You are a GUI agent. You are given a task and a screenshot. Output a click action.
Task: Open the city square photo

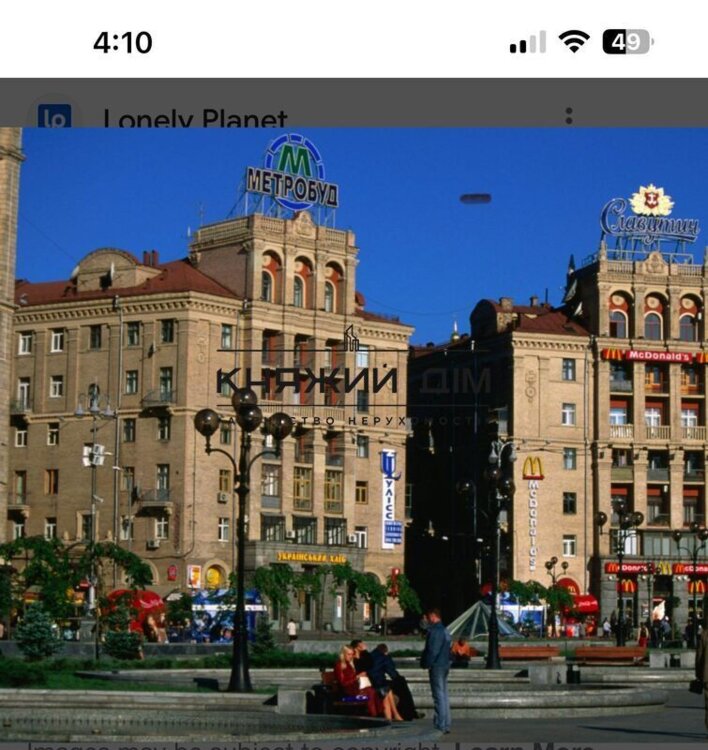tap(354, 430)
